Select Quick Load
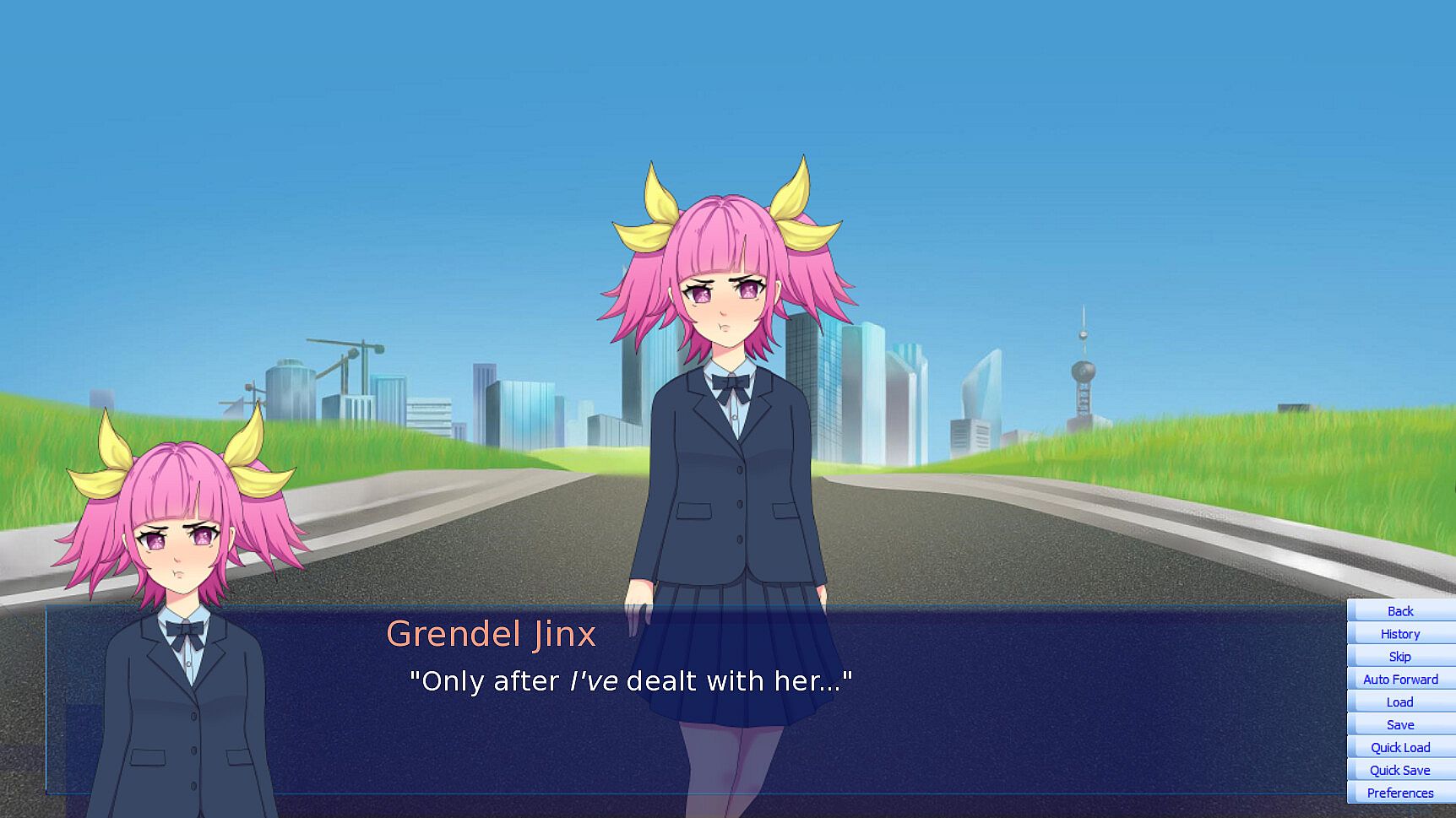The height and width of the screenshot is (818, 1456). 1400,748
